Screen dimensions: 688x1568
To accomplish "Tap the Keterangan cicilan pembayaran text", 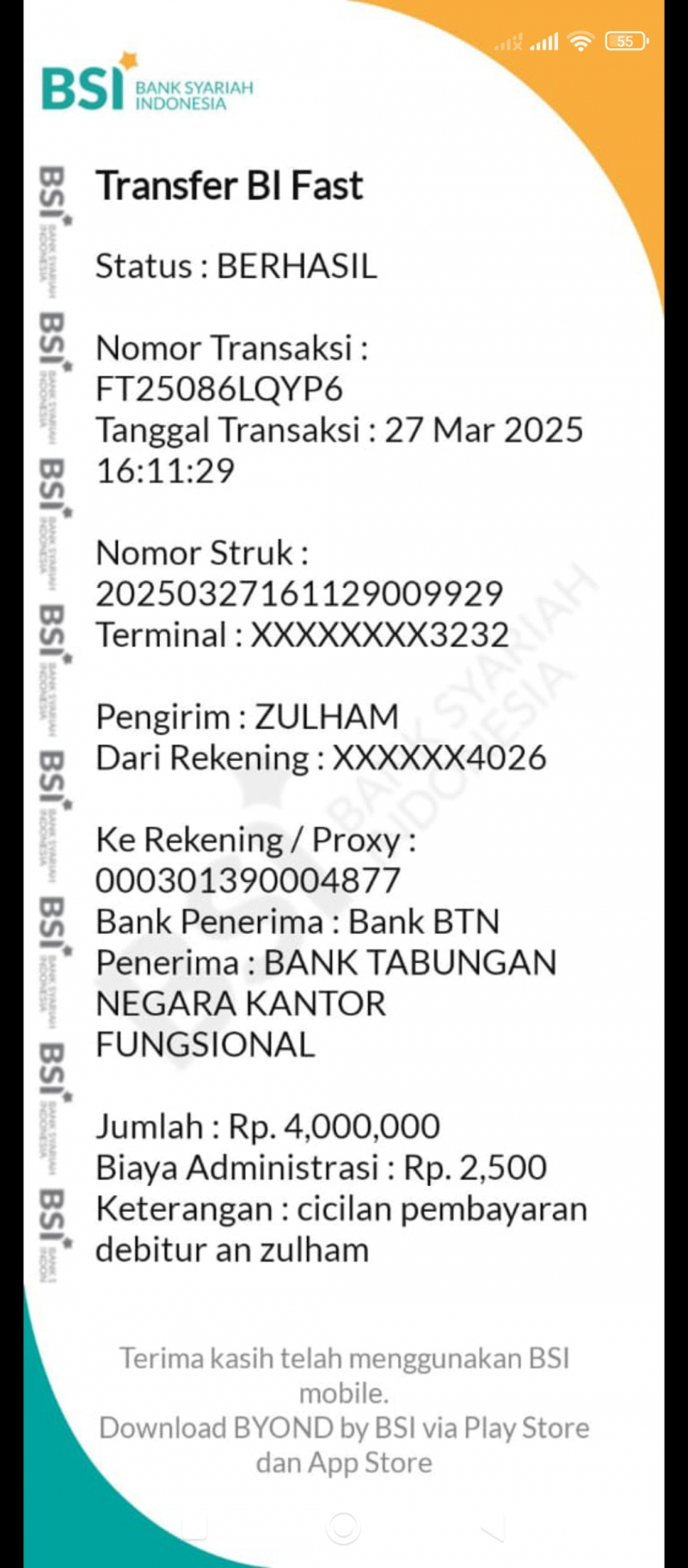I will [x=341, y=1208].
